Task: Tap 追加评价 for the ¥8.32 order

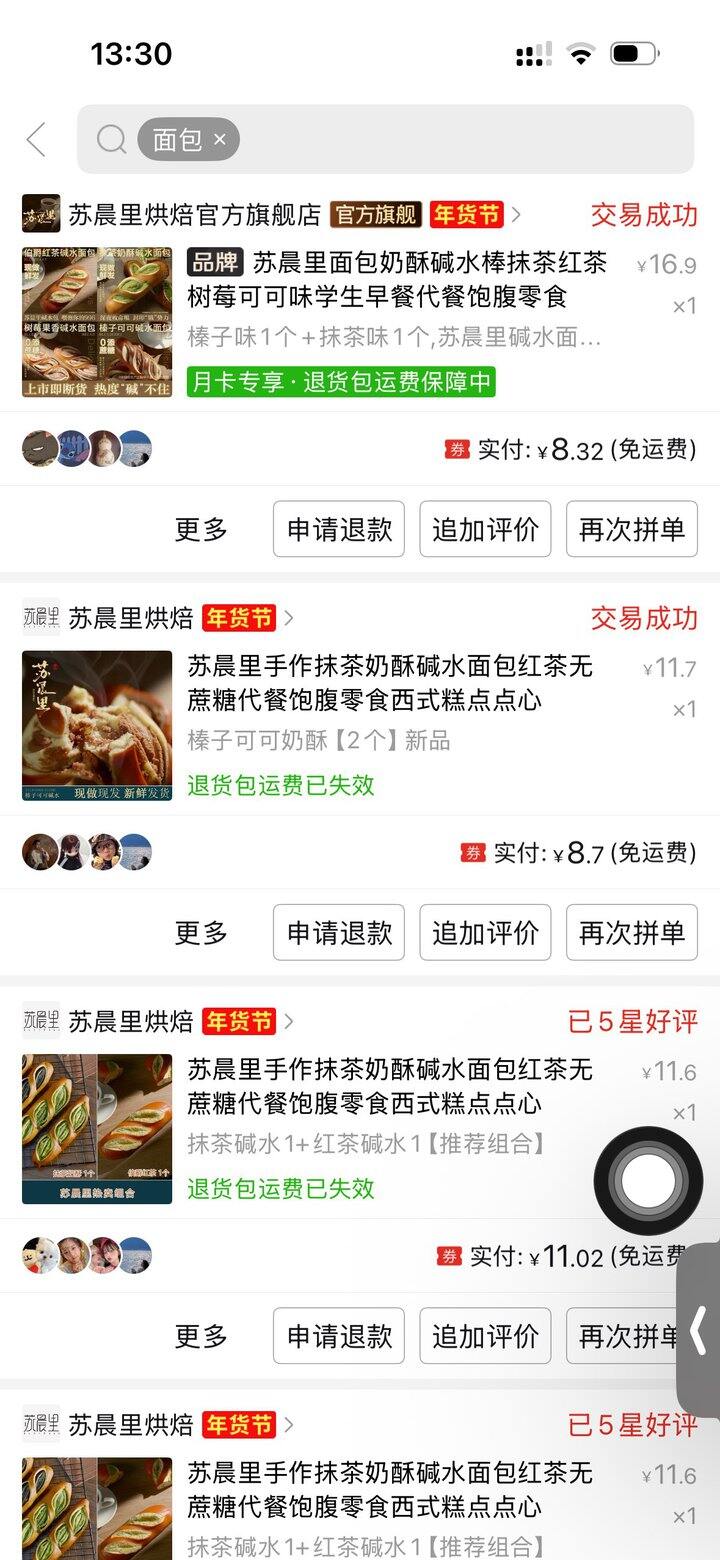Action: [485, 529]
